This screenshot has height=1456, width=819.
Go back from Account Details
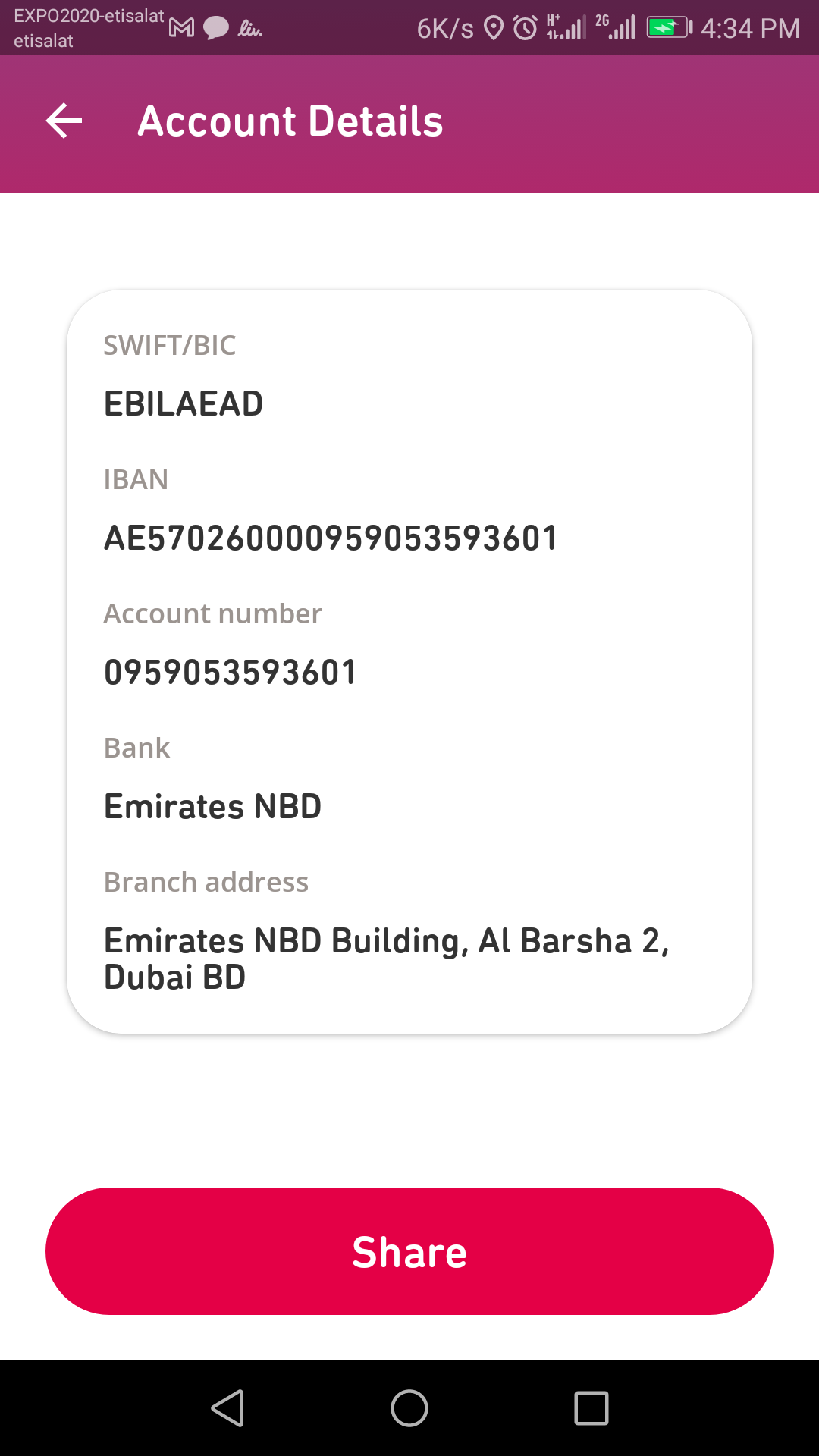(x=64, y=121)
